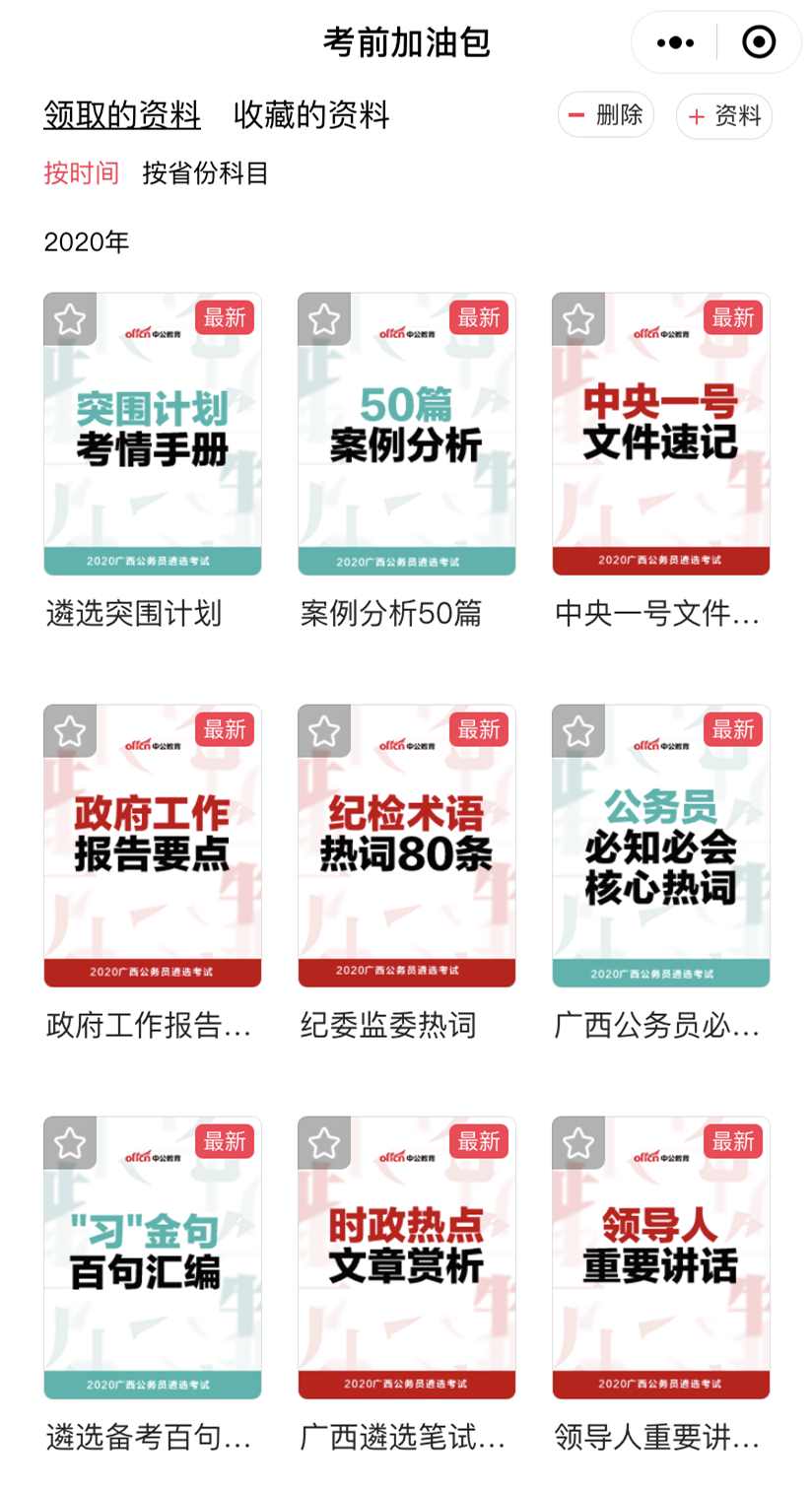Screen dimensions: 812x1493
Task: Star the 纪委监委热词 card
Action: point(324,731)
